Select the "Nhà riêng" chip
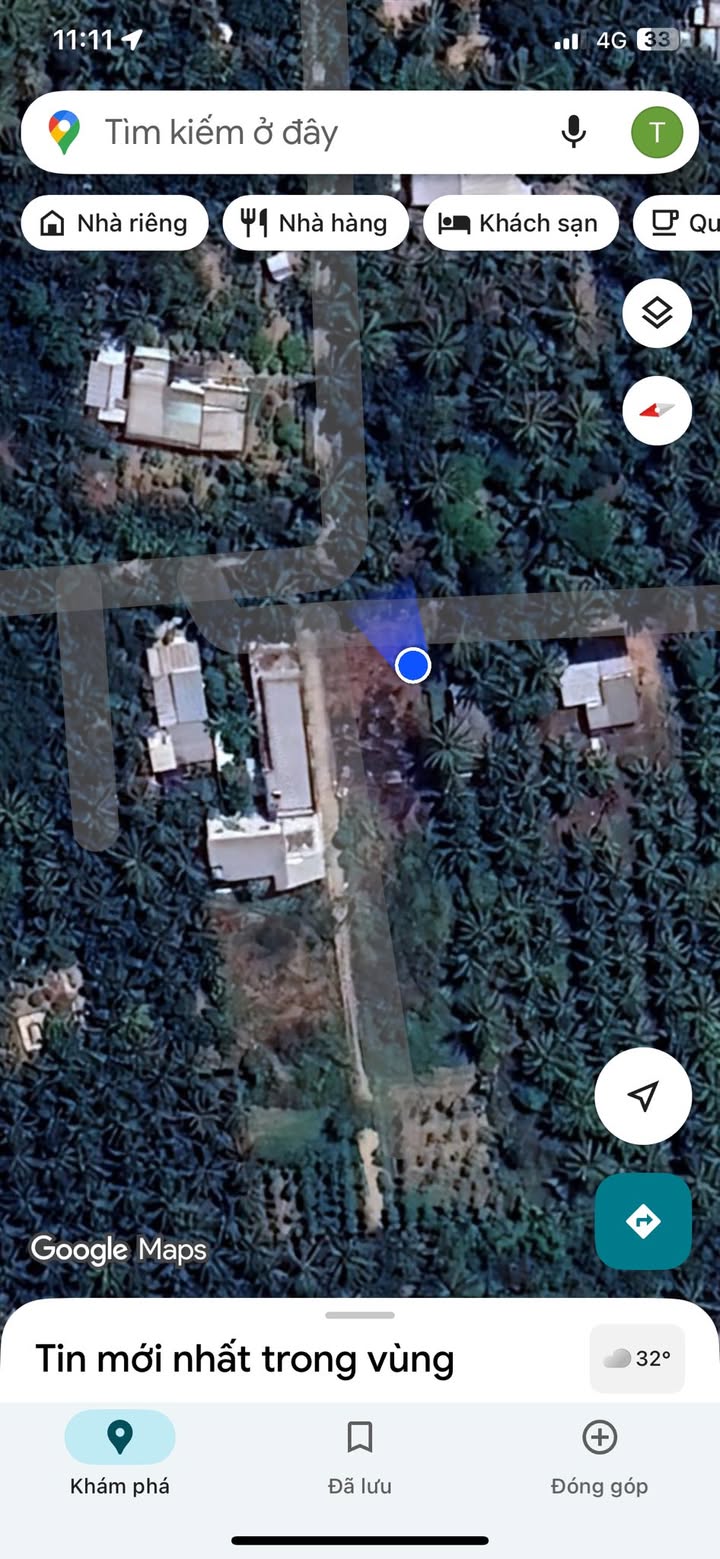Viewport: 720px width, 1559px height. tap(115, 223)
